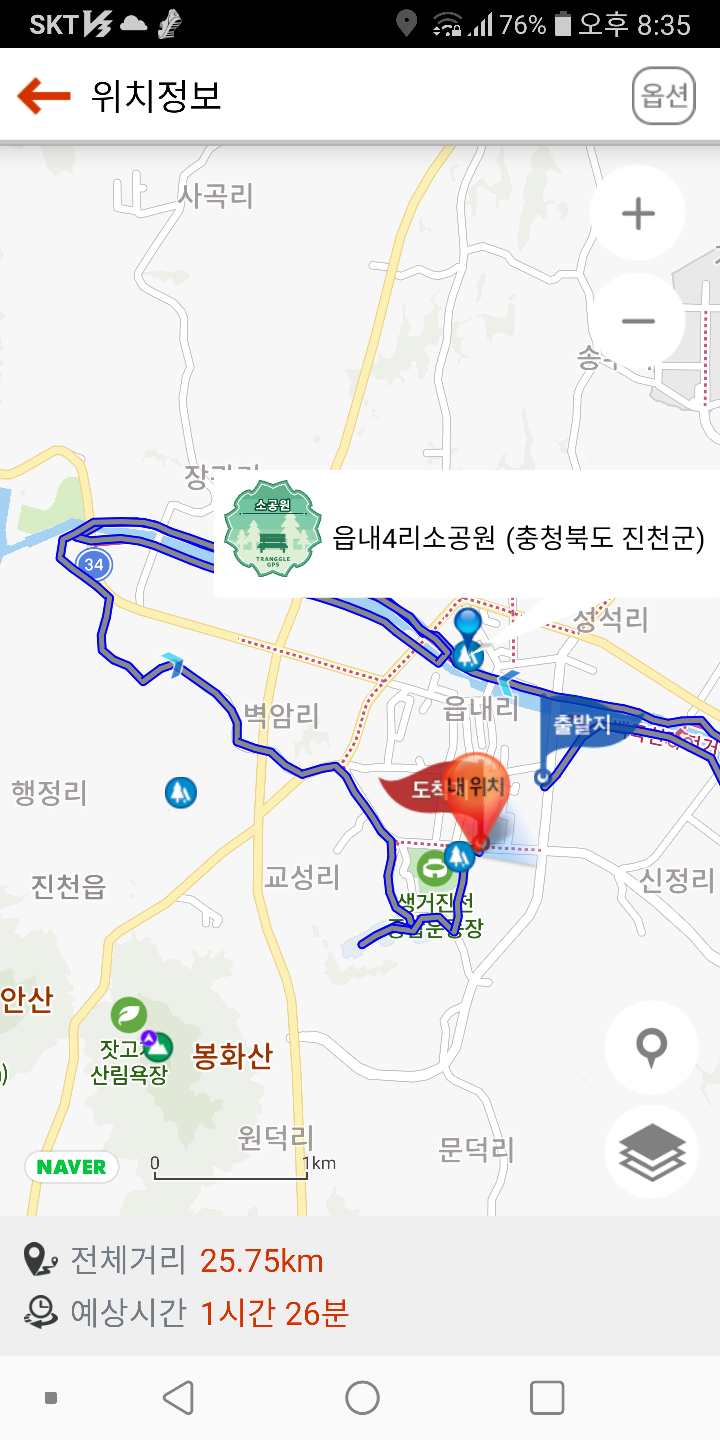Open the 옵션 options button
The image size is (720, 1440).
point(663,96)
